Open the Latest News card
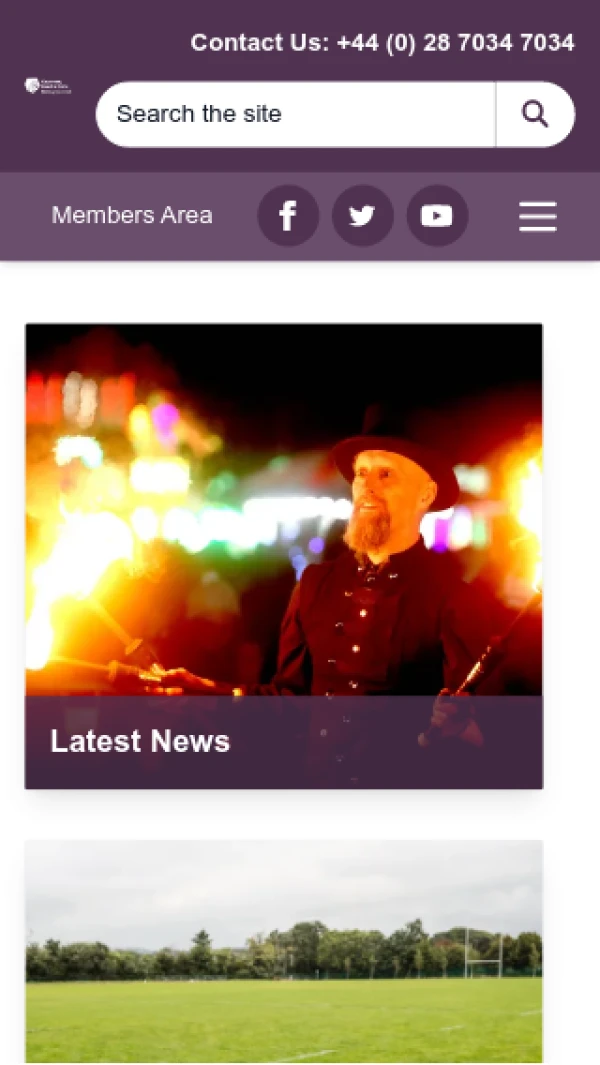Screen dimensions: 600x1065 (284, 555)
